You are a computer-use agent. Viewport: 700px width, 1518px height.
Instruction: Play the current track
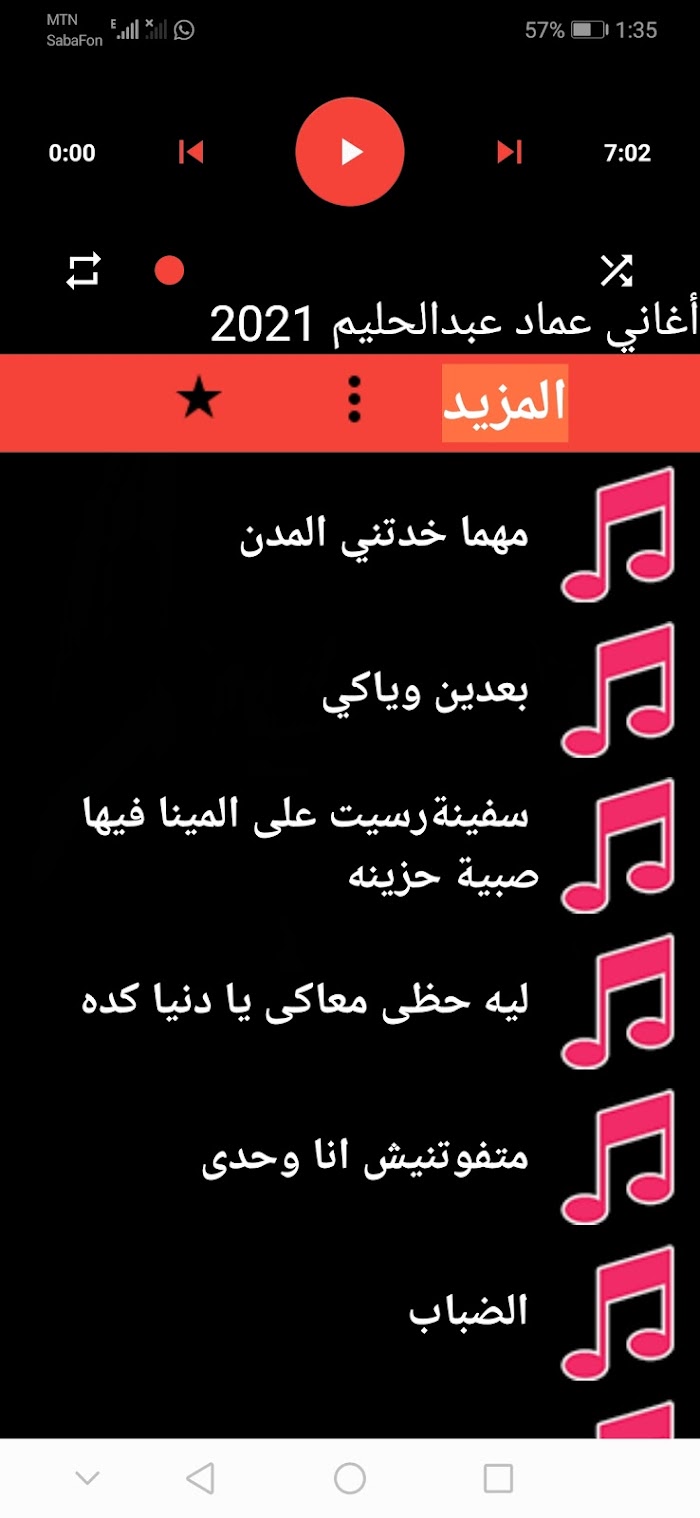(x=349, y=152)
